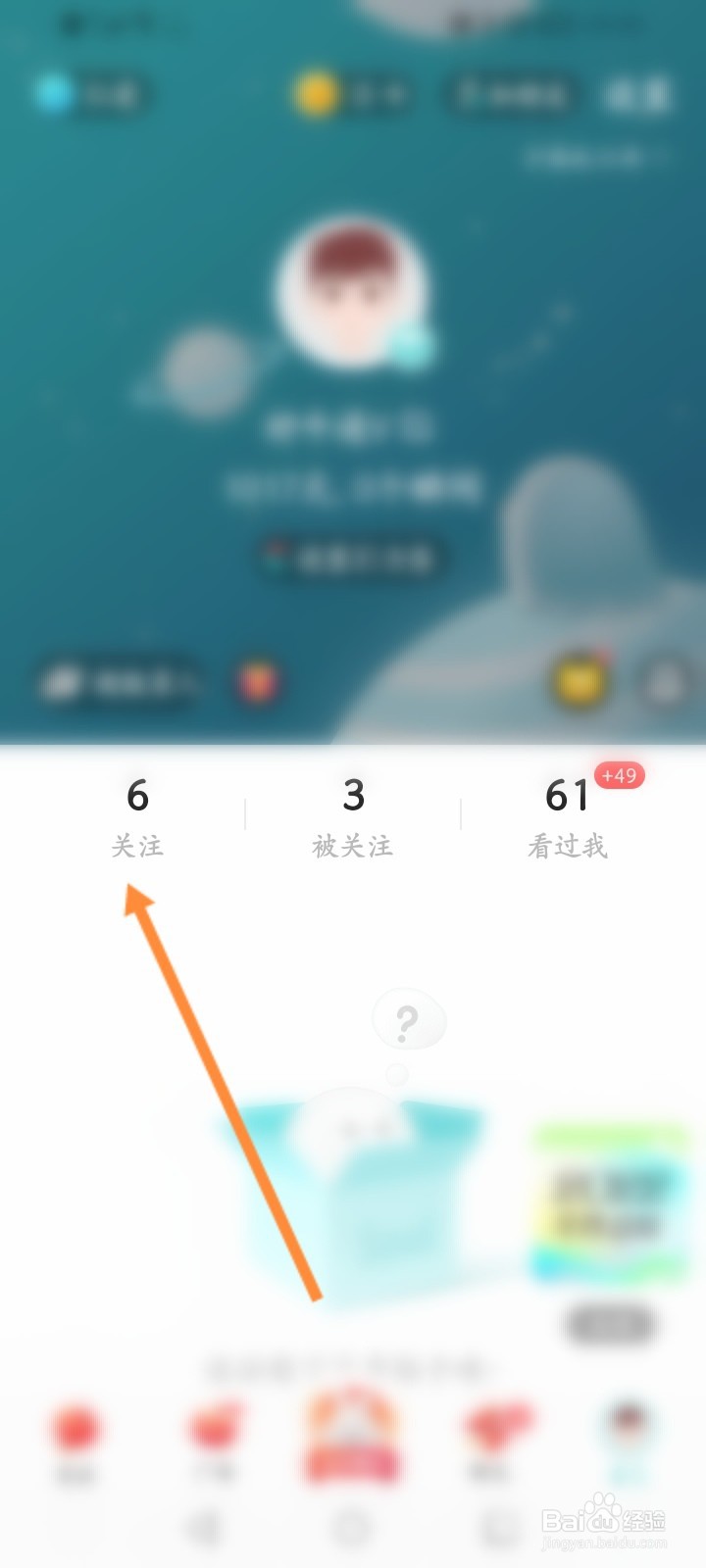The height and width of the screenshot is (1568, 706).
Task: Expand the +49 notification badge details
Action: (621, 776)
